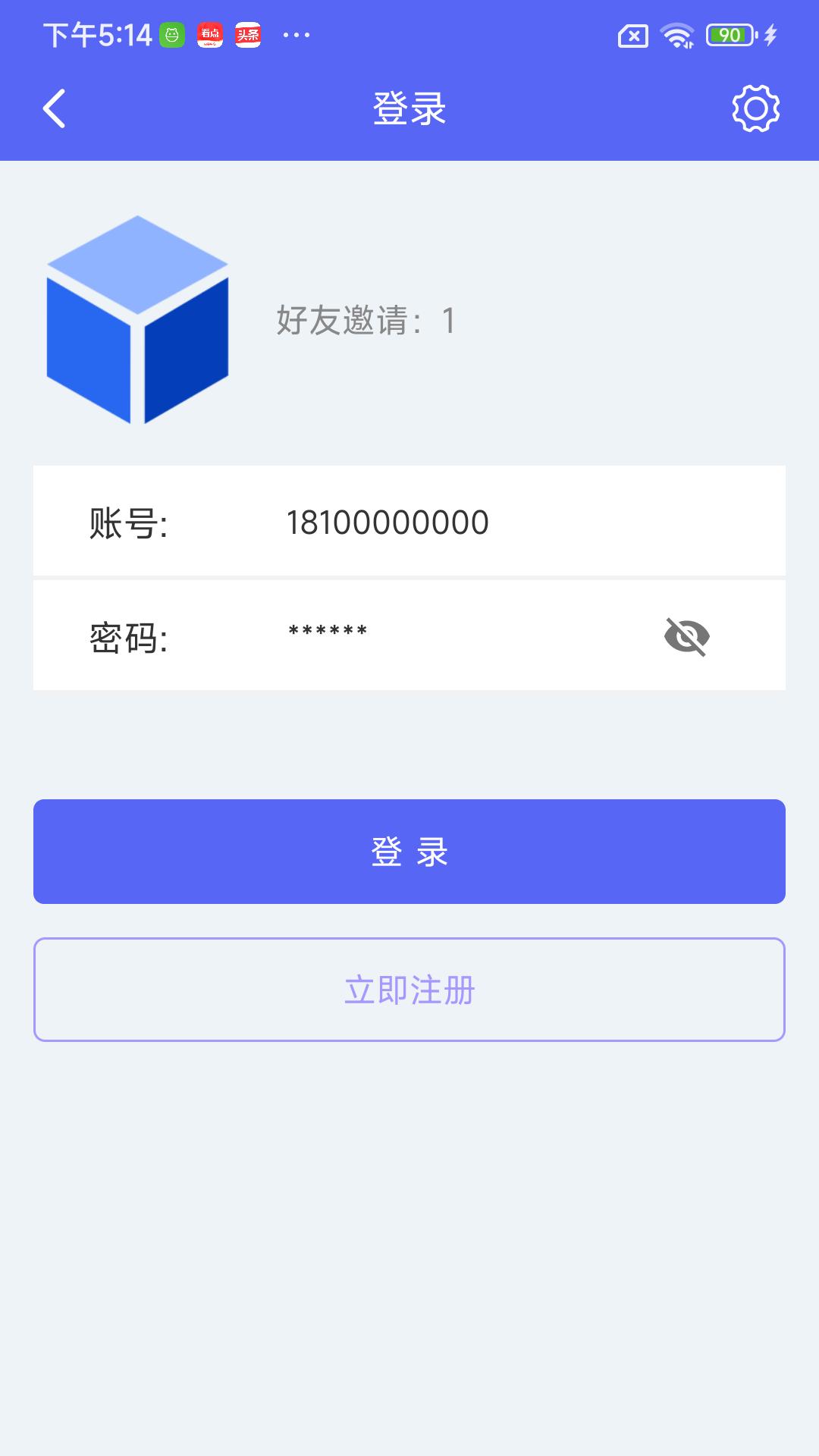Open 立即注册 to register now
This screenshot has height=1456, width=819.
(409, 990)
